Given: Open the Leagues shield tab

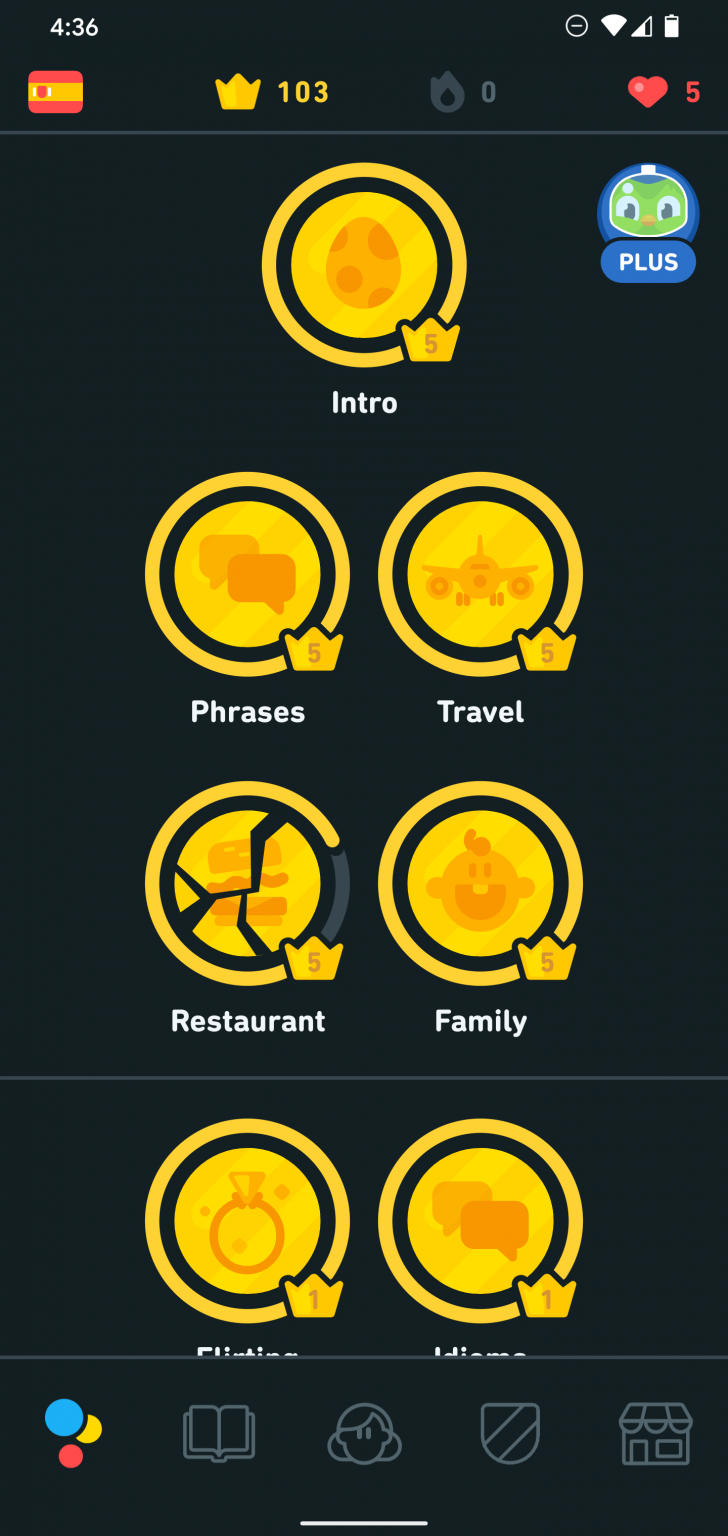Looking at the screenshot, I should click(510, 1433).
